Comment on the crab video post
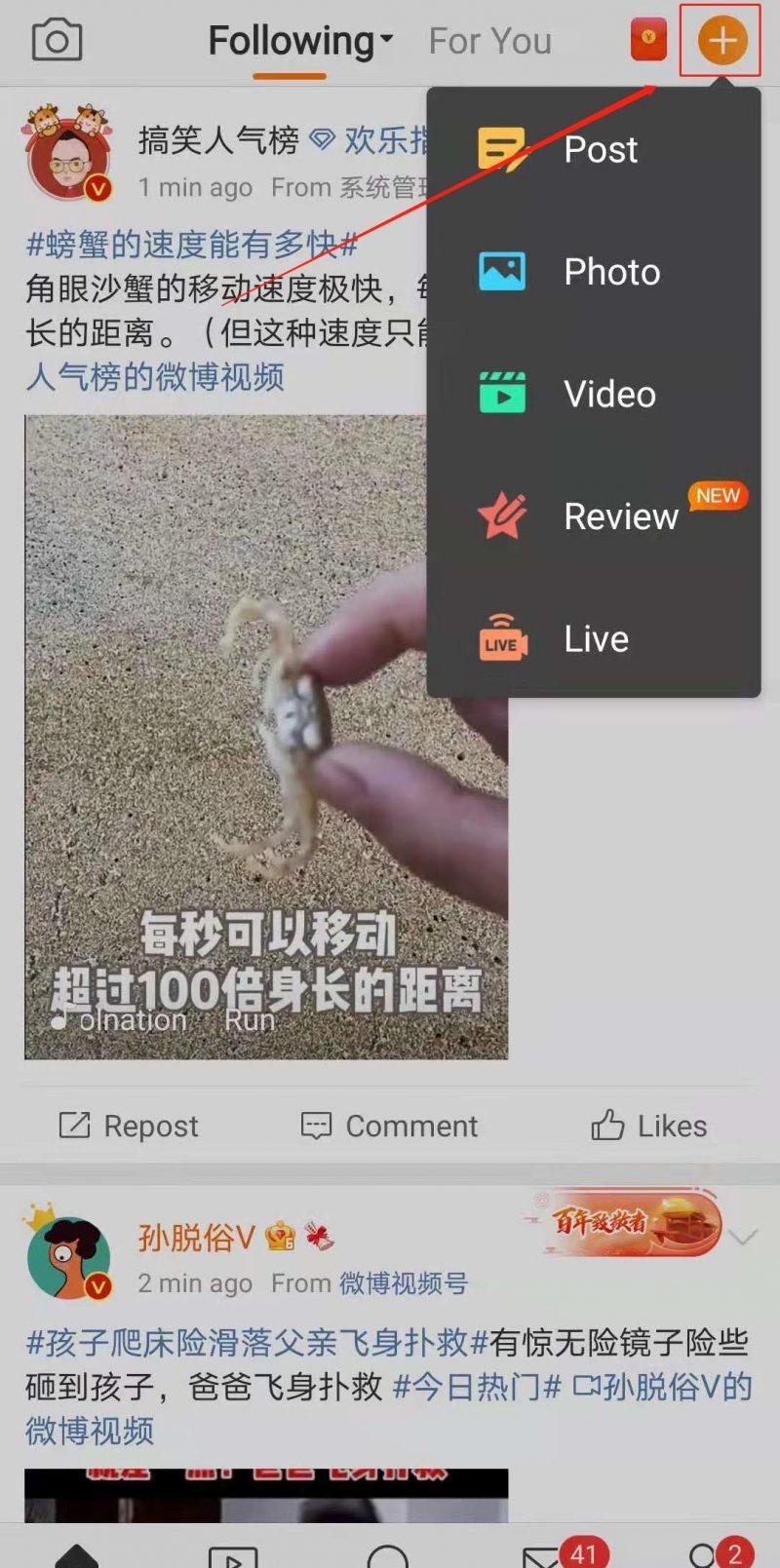The height and width of the screenshot is (1568, 780). pos(389,1126)
